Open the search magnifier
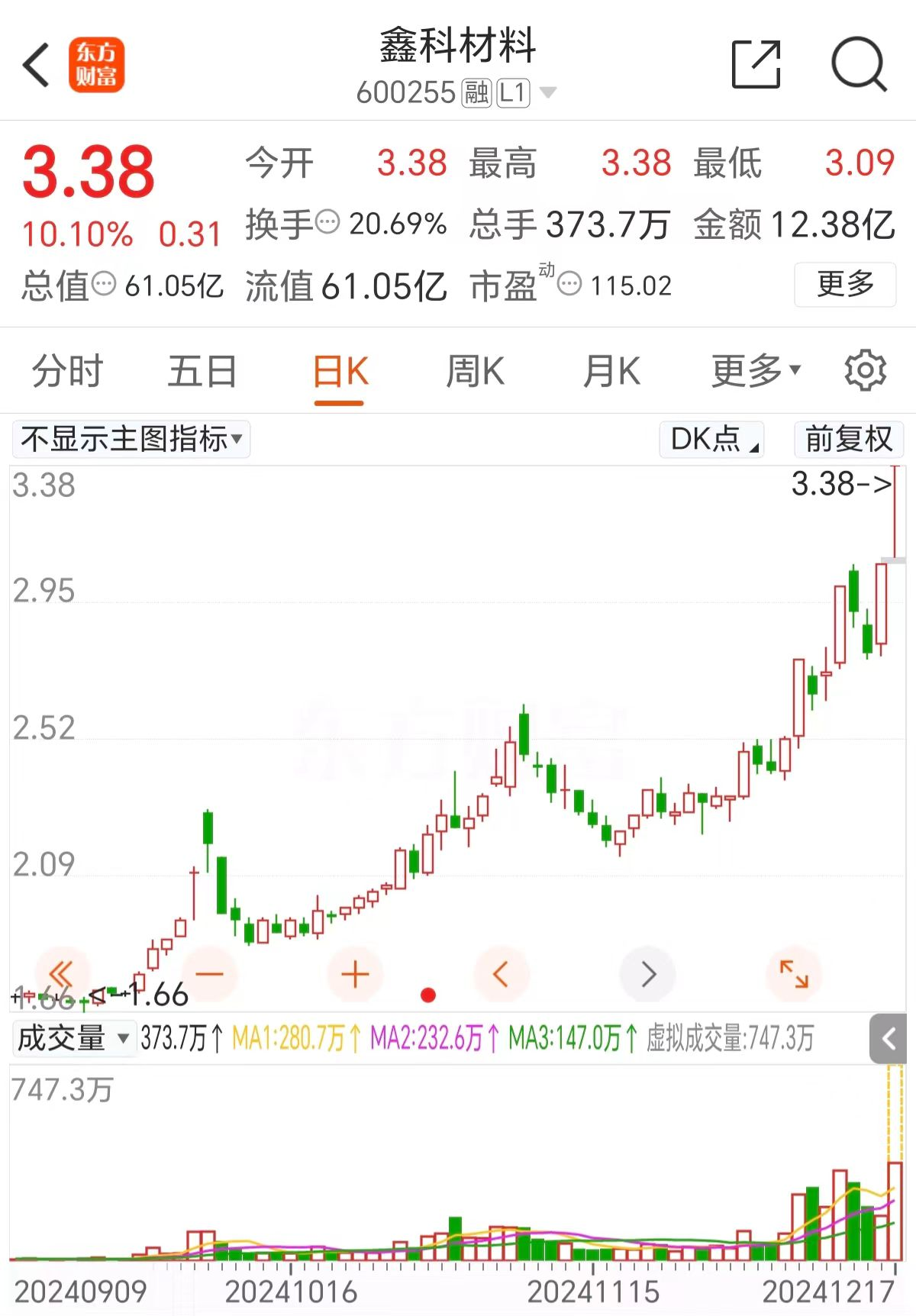This screenshot has height=1316, width=916. coord(859,65)
